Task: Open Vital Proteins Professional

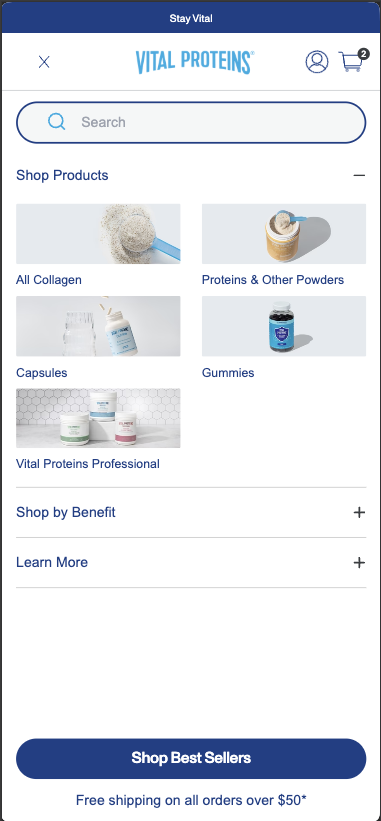Action: [98, 429]
